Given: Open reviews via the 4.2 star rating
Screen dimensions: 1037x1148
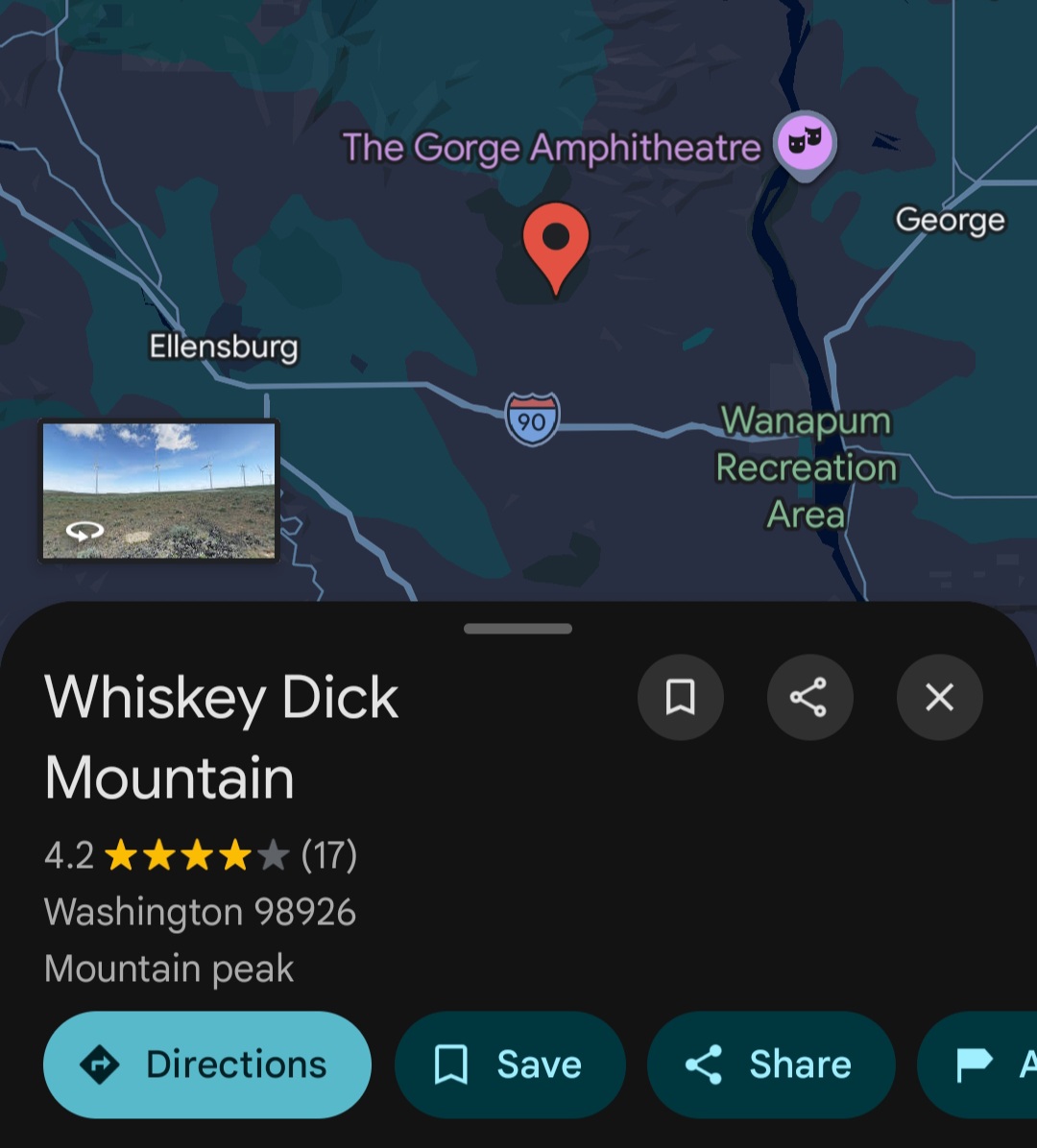Looking at the screenshot, I should point(200,854).
